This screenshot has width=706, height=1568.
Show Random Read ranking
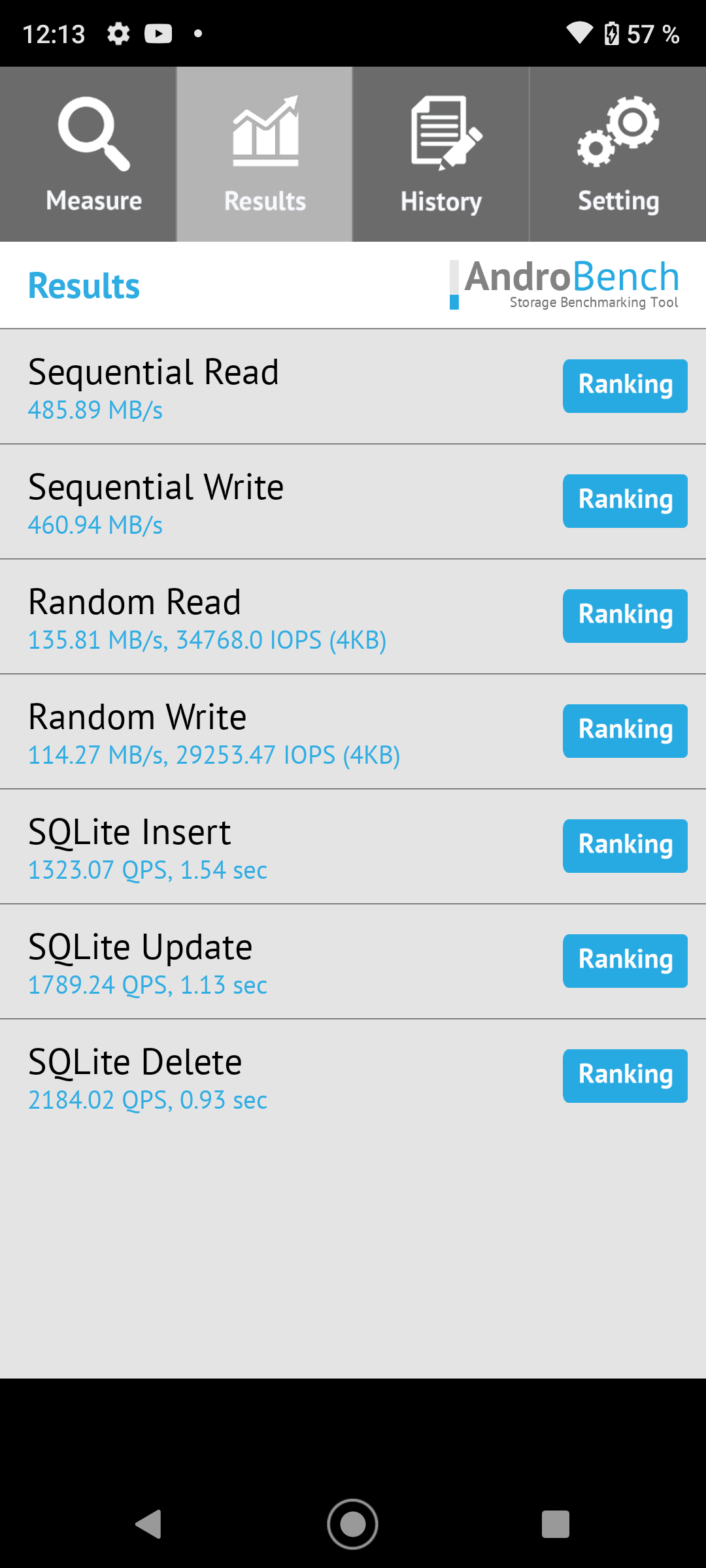point(625,616)
